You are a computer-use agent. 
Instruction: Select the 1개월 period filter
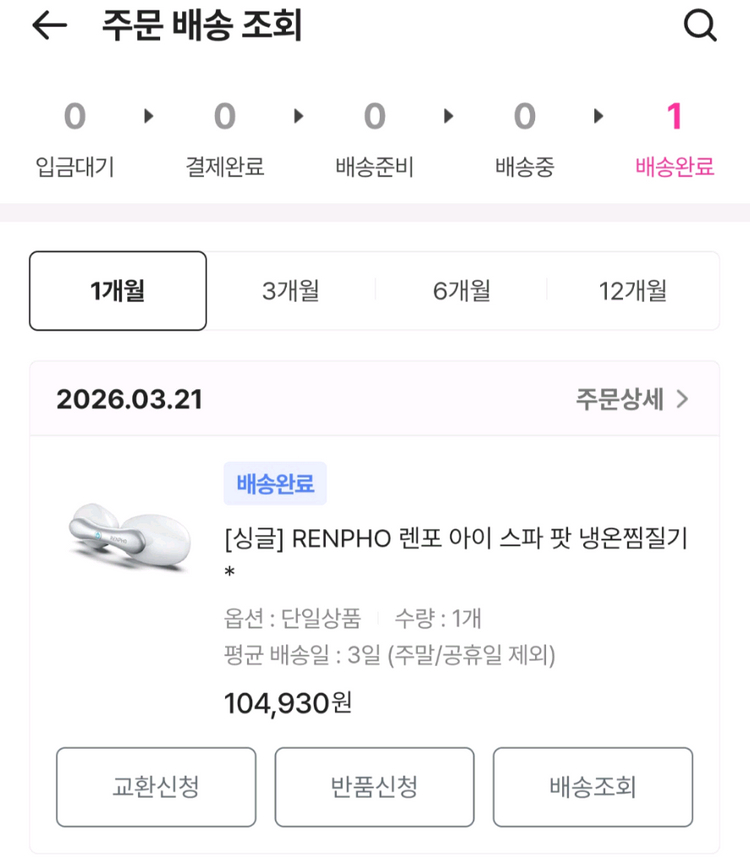coord(117,290)
